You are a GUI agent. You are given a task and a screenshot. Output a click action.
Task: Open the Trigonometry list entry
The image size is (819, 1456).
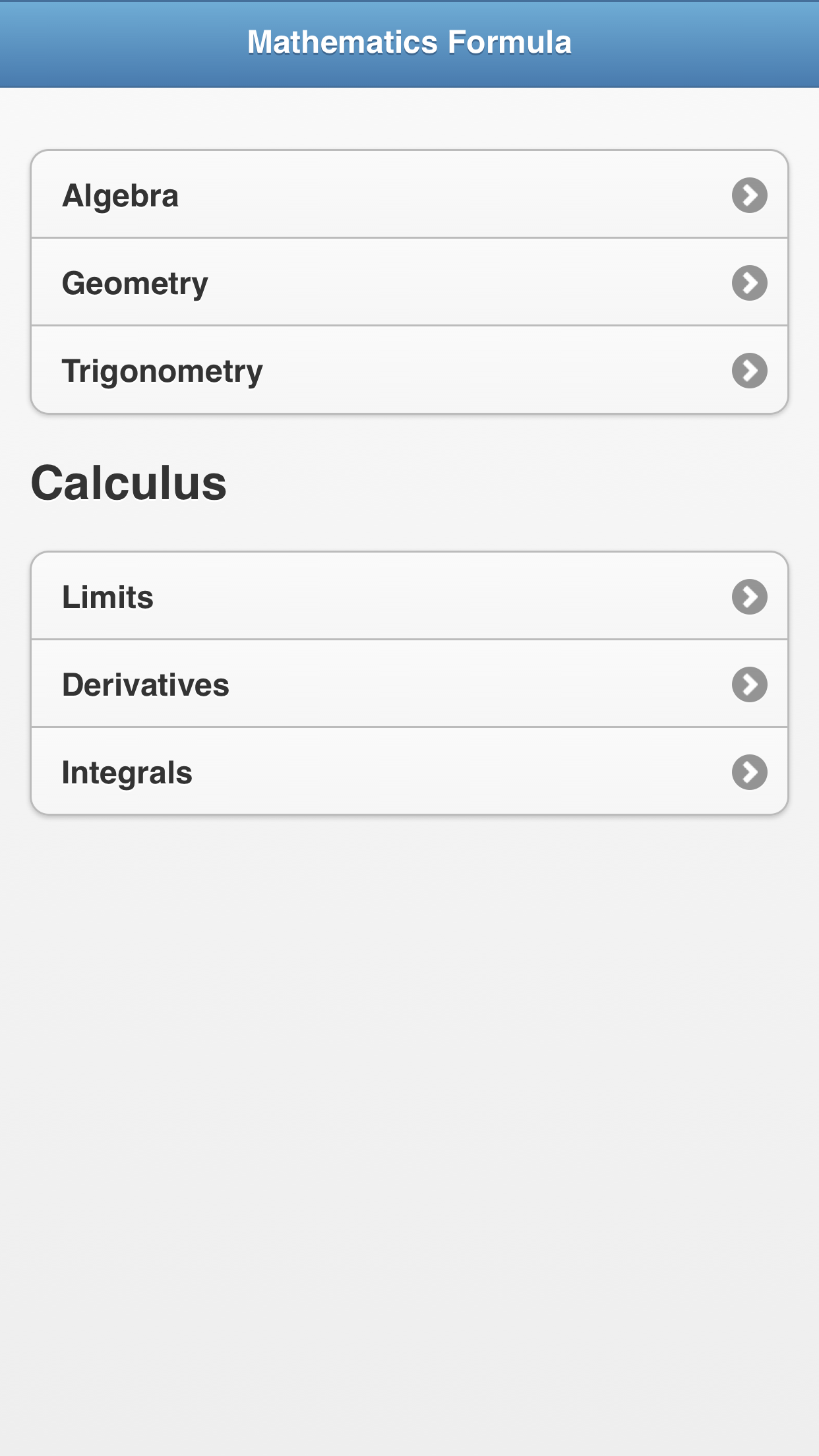tap(409, 370)
